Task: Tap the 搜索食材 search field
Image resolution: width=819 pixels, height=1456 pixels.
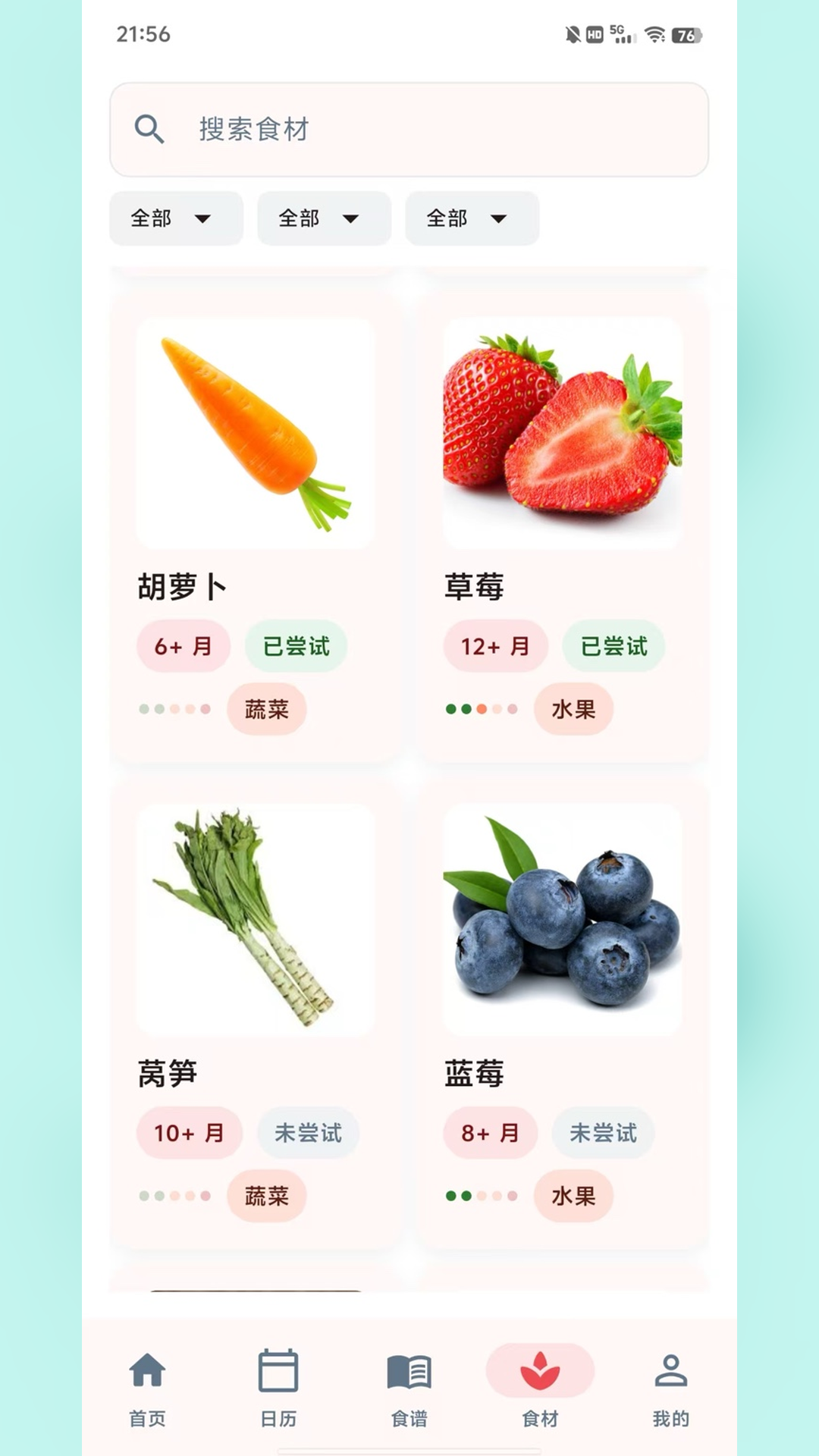Action: click(409, 130)
